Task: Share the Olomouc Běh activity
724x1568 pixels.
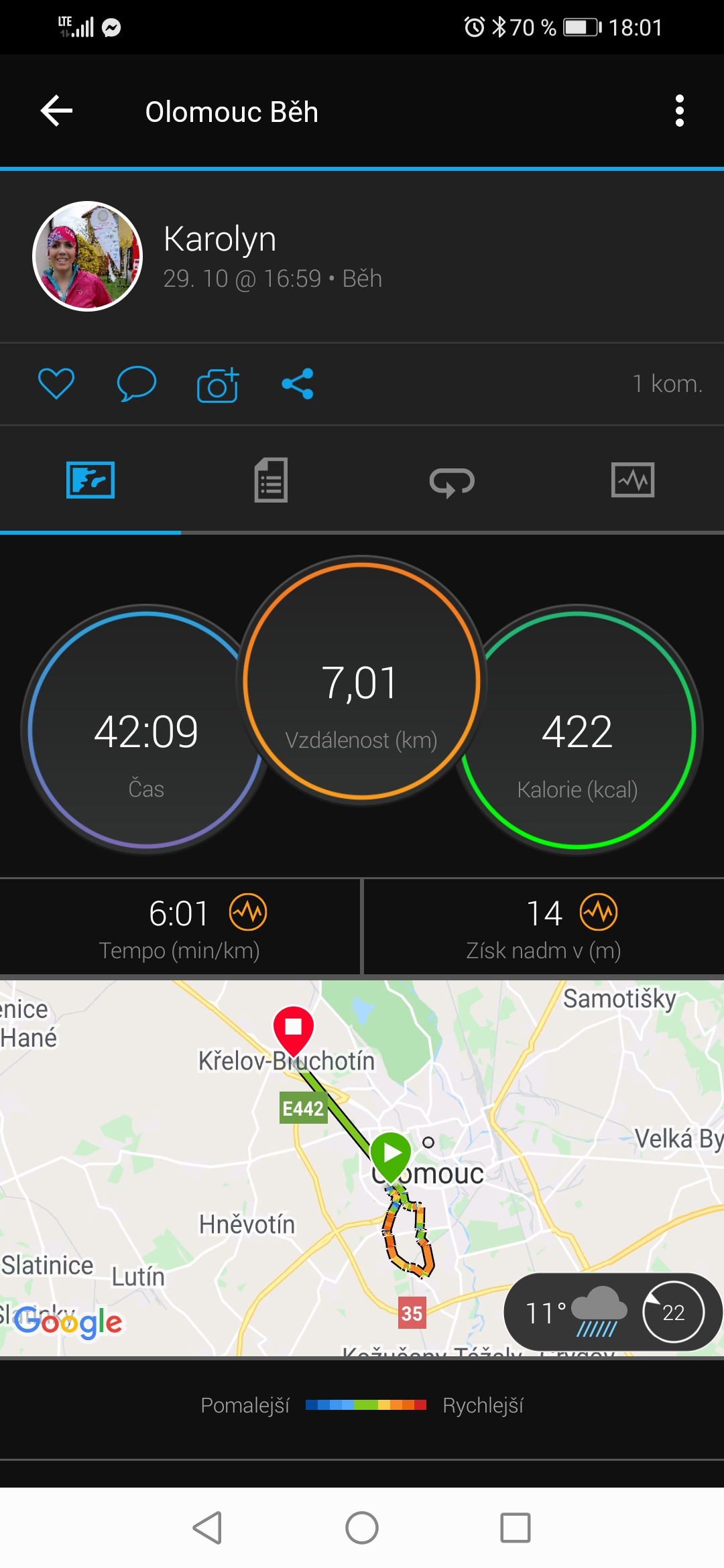Action: 298,384
